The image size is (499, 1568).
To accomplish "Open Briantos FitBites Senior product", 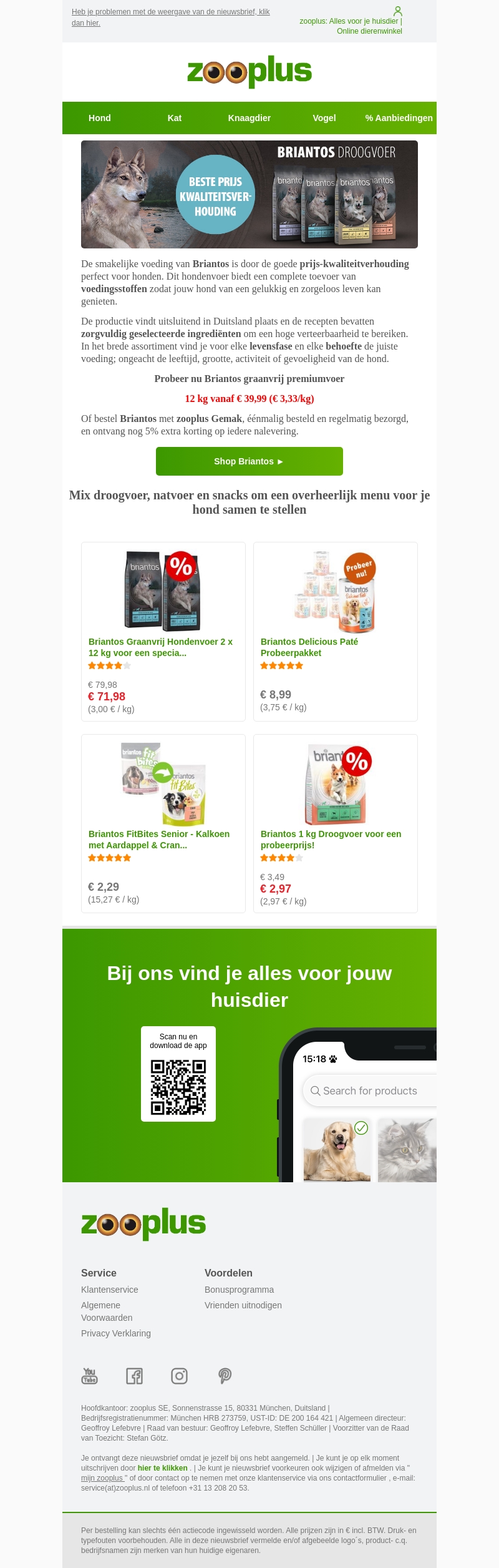I will [x=159, y=840].
